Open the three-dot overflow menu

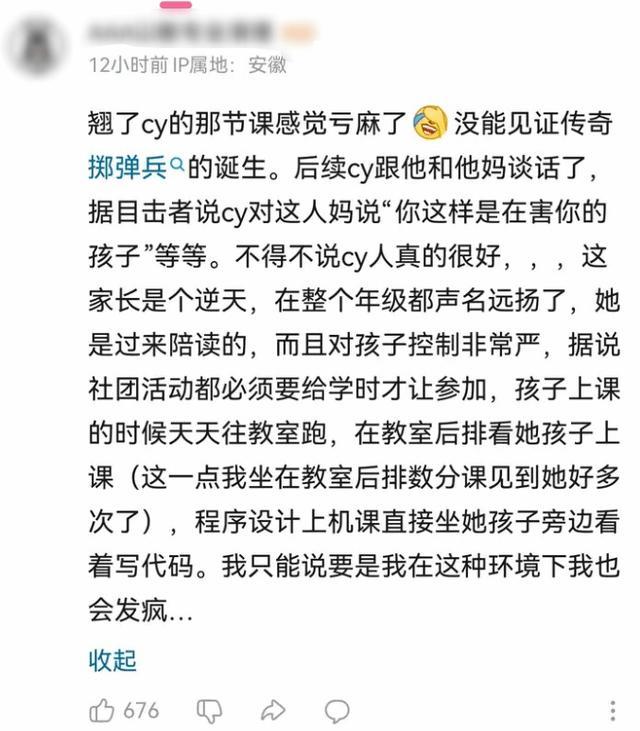point(613,711)
